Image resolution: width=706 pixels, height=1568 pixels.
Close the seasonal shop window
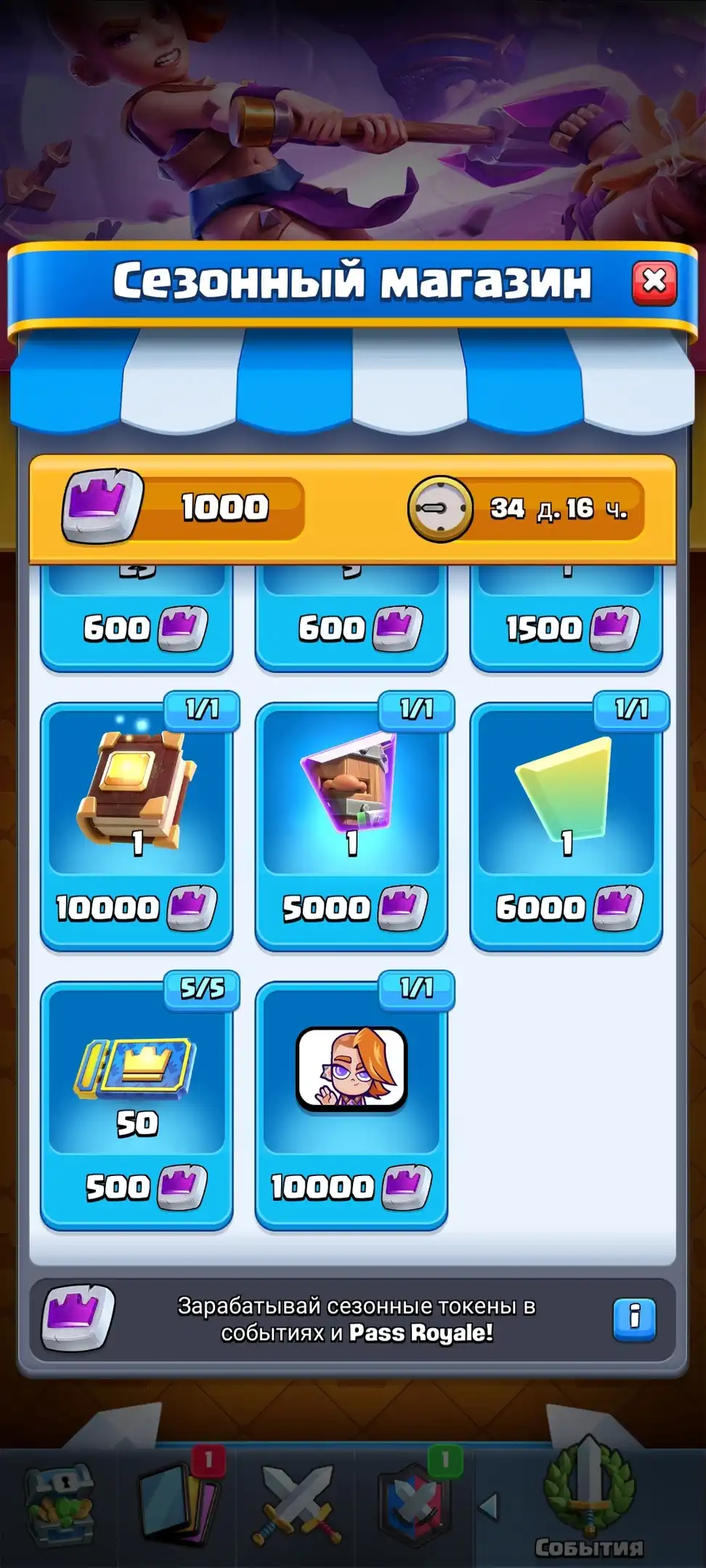(x=654, y=282)
